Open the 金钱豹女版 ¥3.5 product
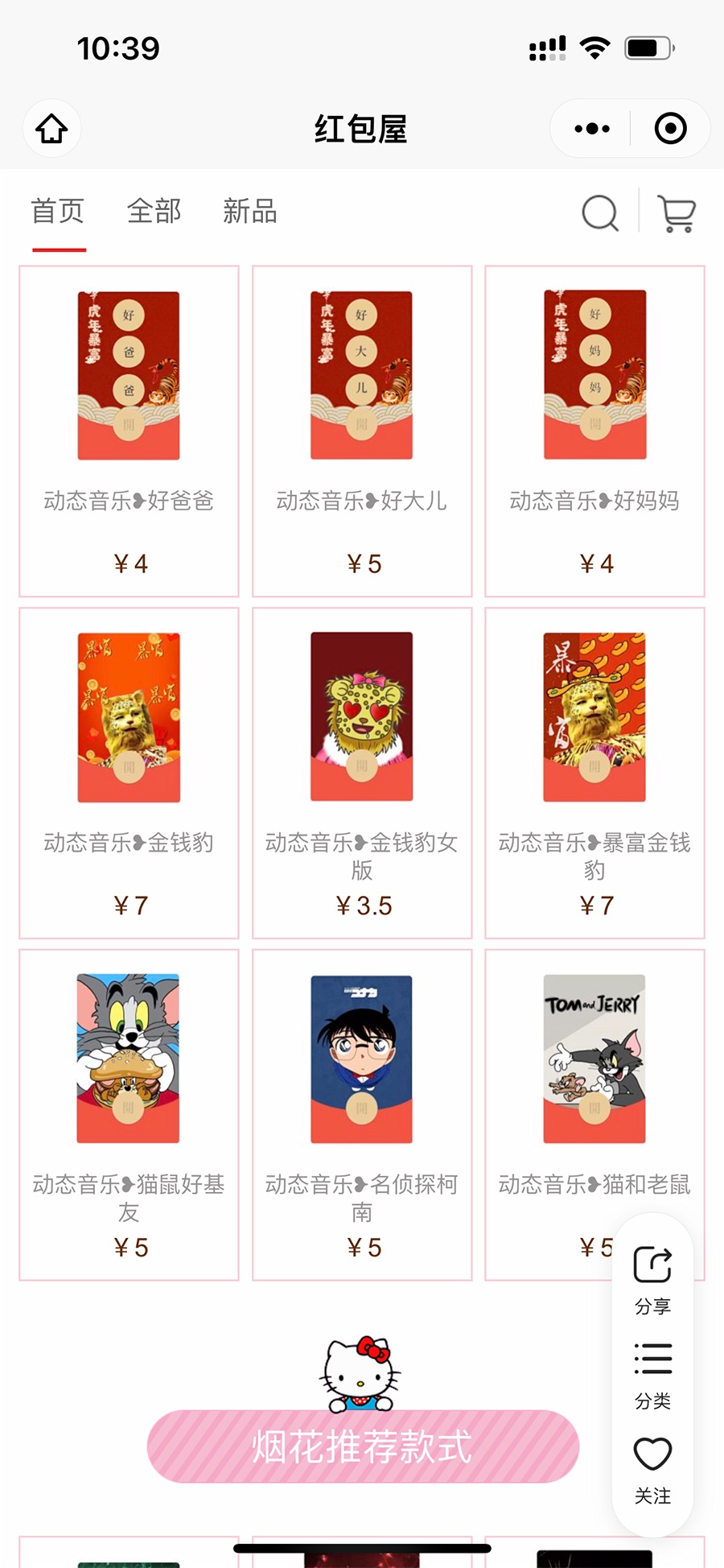This screenshot has height=1568, width=724. (x=362, y=773)
